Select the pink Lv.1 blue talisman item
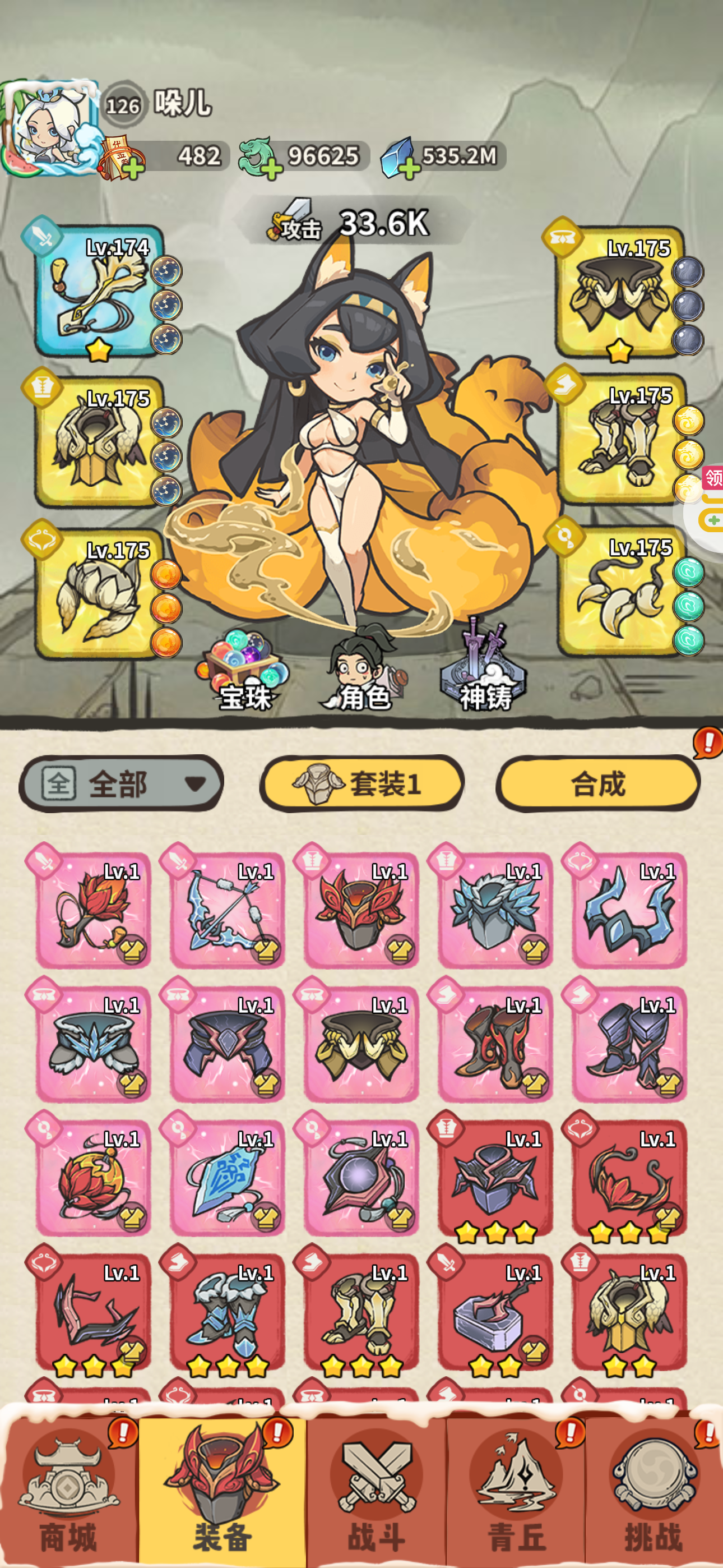The width and height of the screenshot is (723, 1568). [x=226, y=1178]
